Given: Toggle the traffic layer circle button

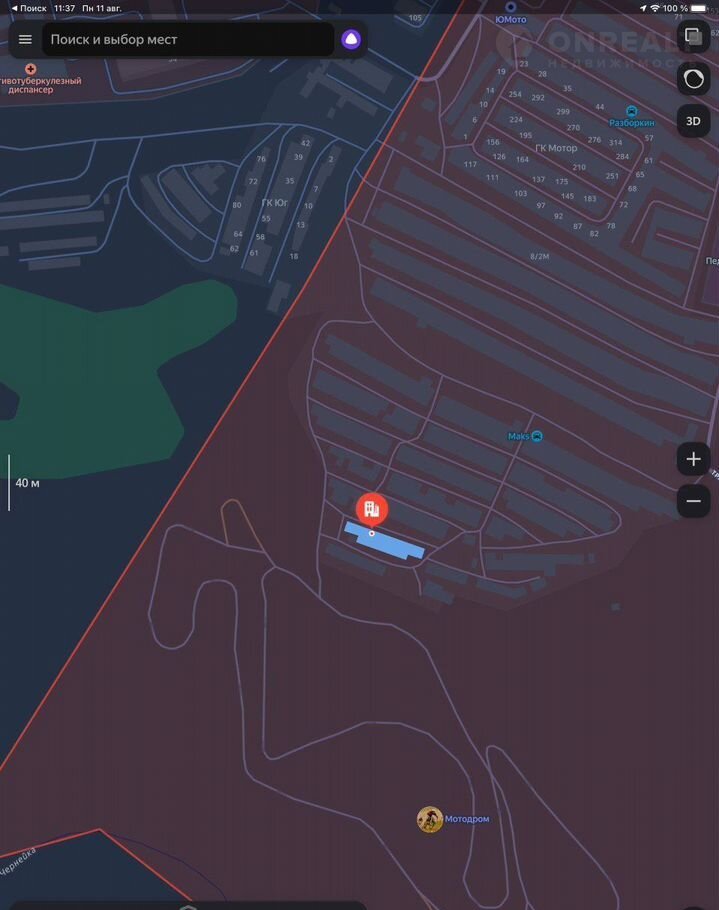Looking at the screenshot, I should coord(693,79).
